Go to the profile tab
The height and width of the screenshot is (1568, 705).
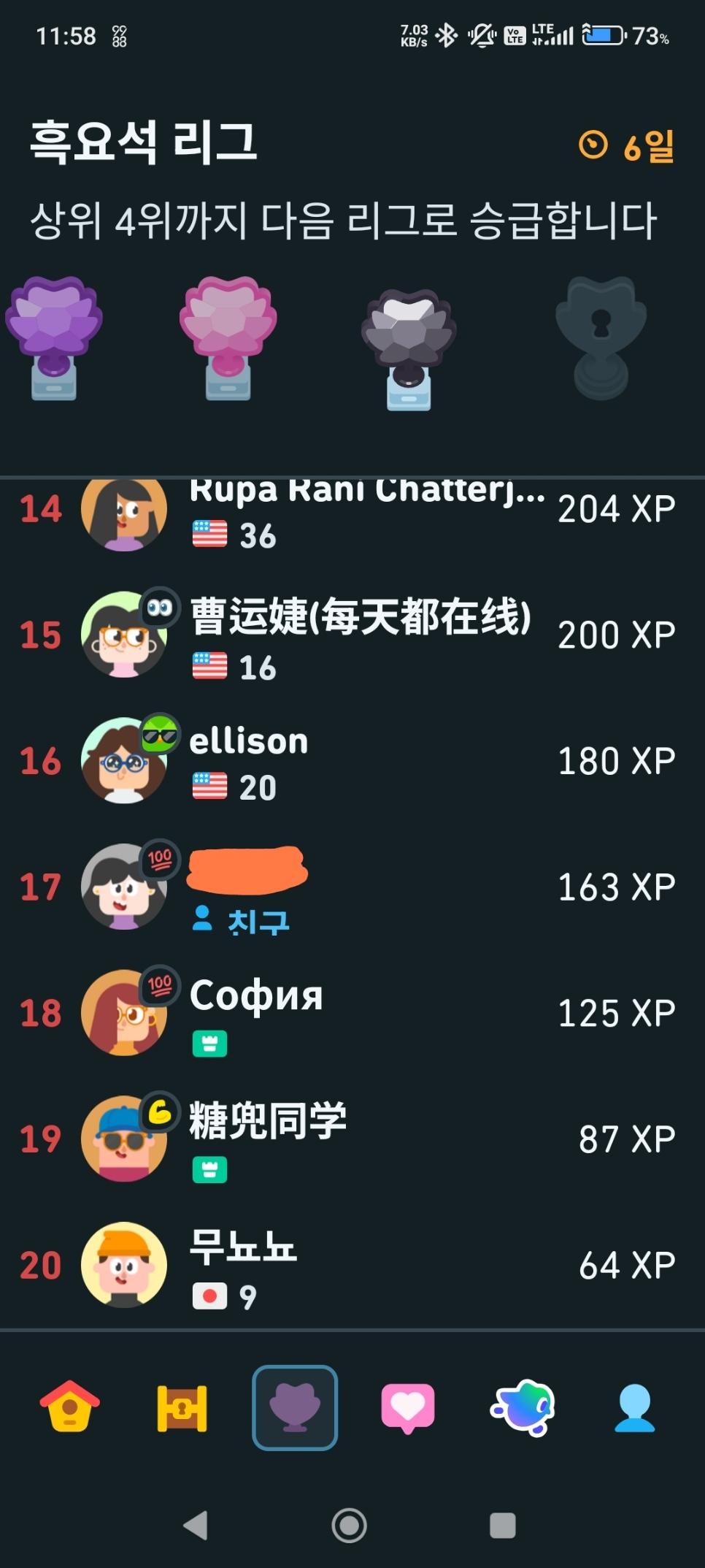pos(634,1407)
